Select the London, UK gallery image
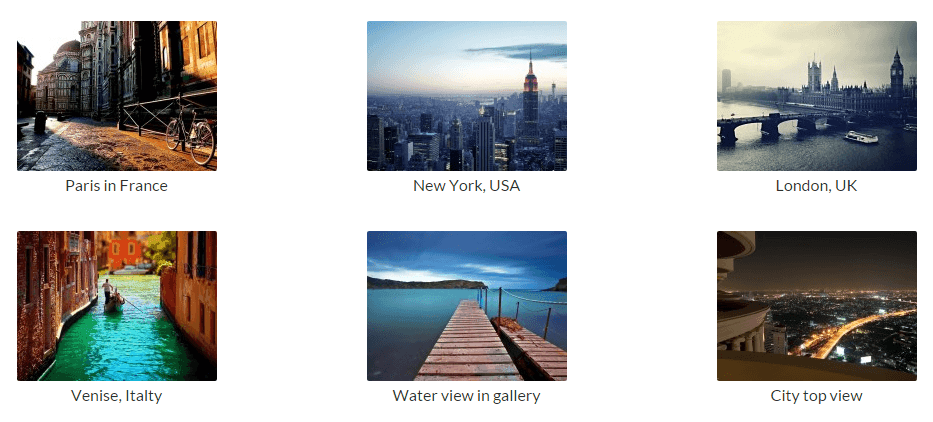This screenshot has width=933, height=422. [x=816, y=96]
